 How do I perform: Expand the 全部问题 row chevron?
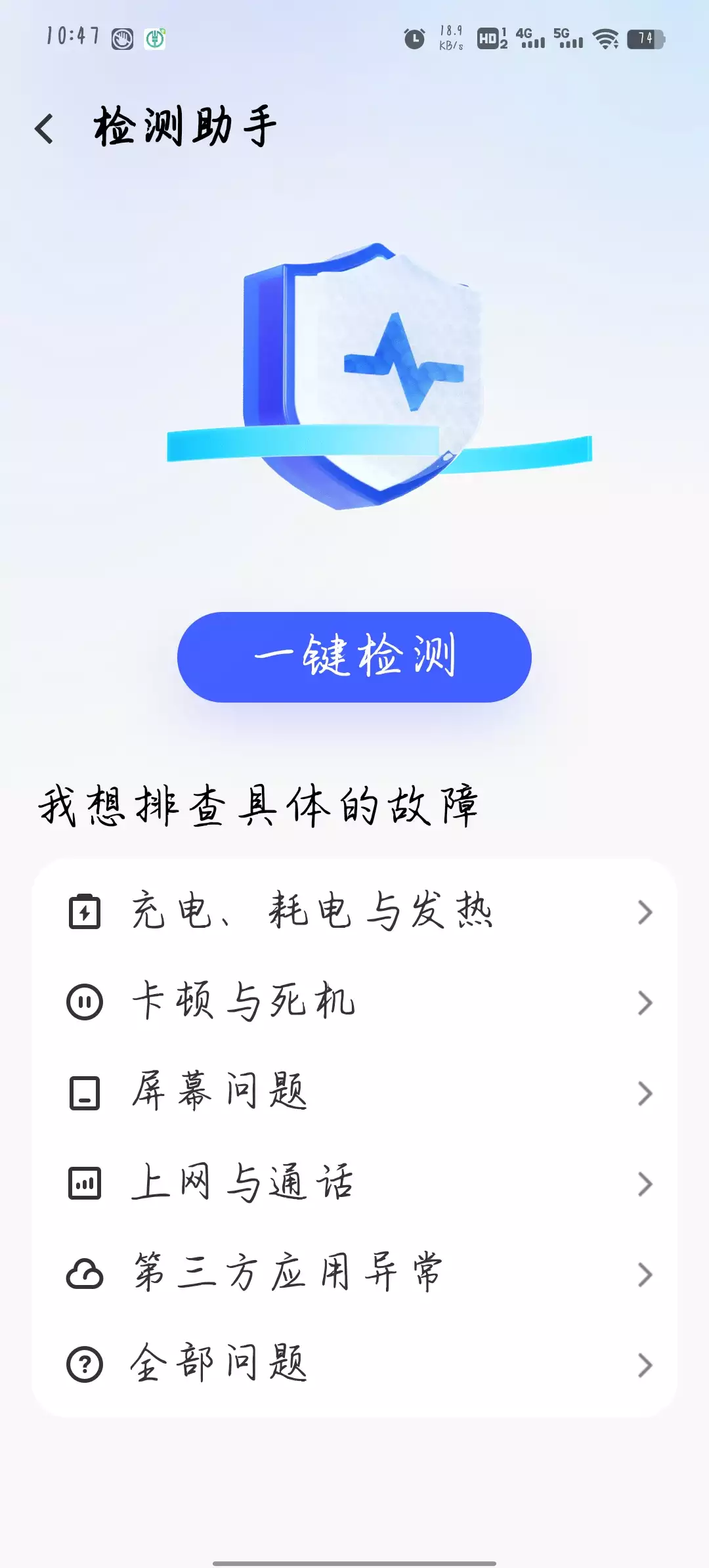click(646, 1364)
